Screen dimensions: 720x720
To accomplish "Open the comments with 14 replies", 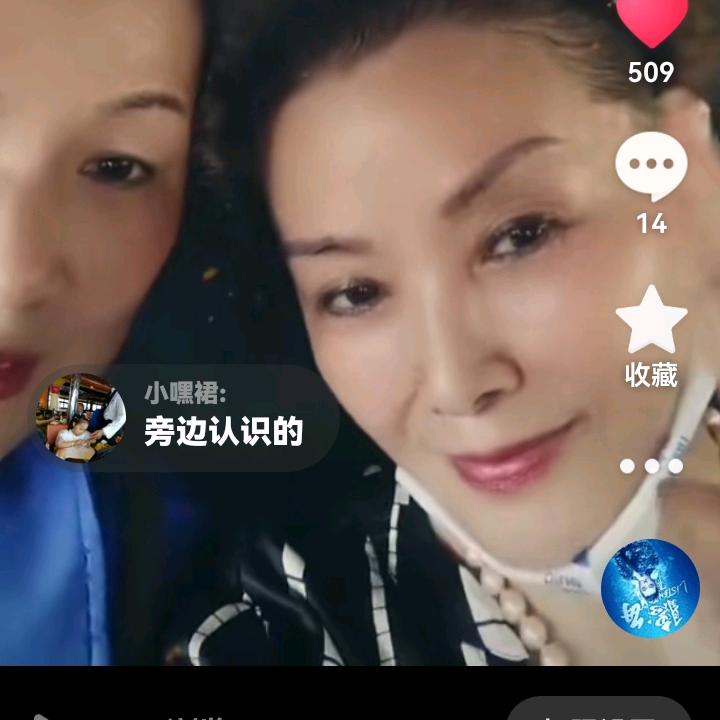I will click(x=651, y=167).
